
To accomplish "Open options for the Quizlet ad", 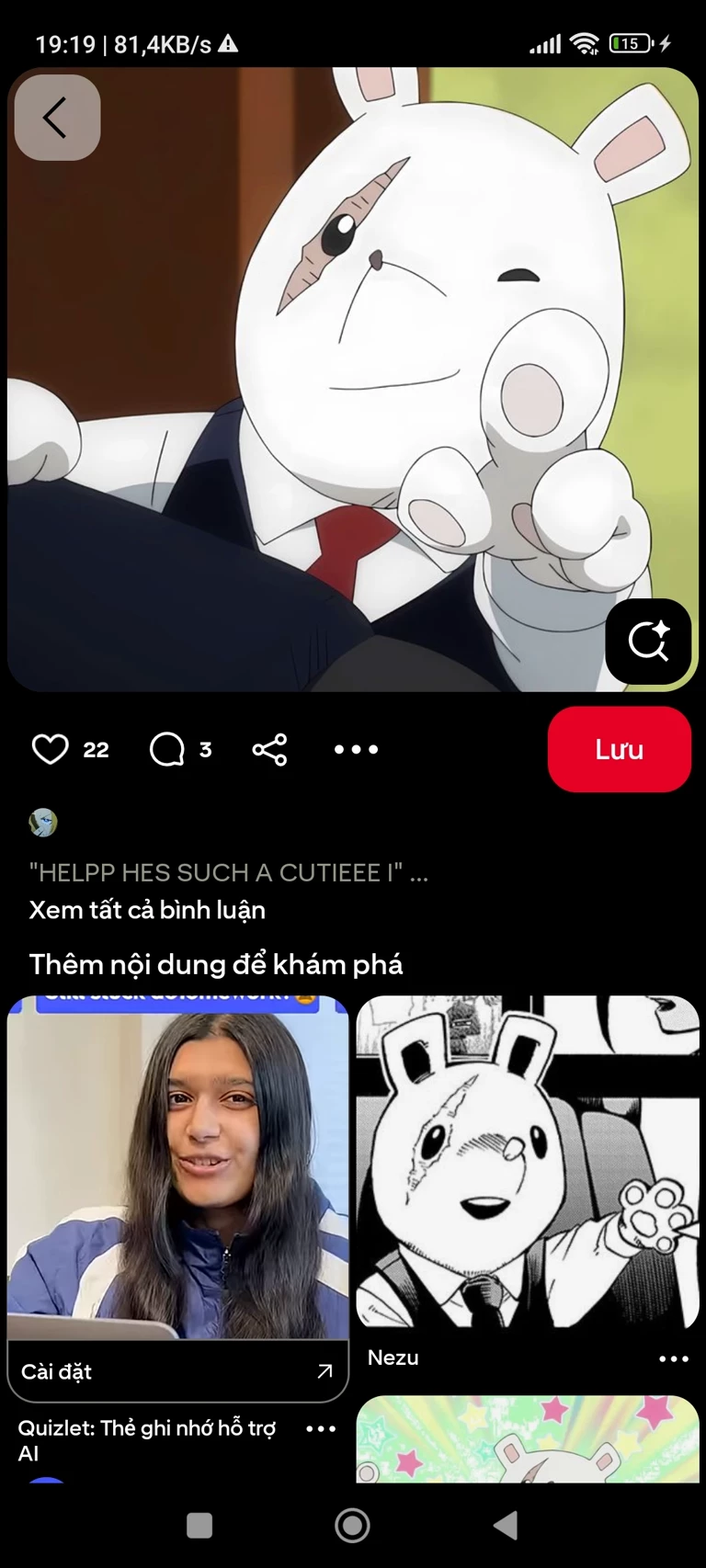I will click(321, 1429).
